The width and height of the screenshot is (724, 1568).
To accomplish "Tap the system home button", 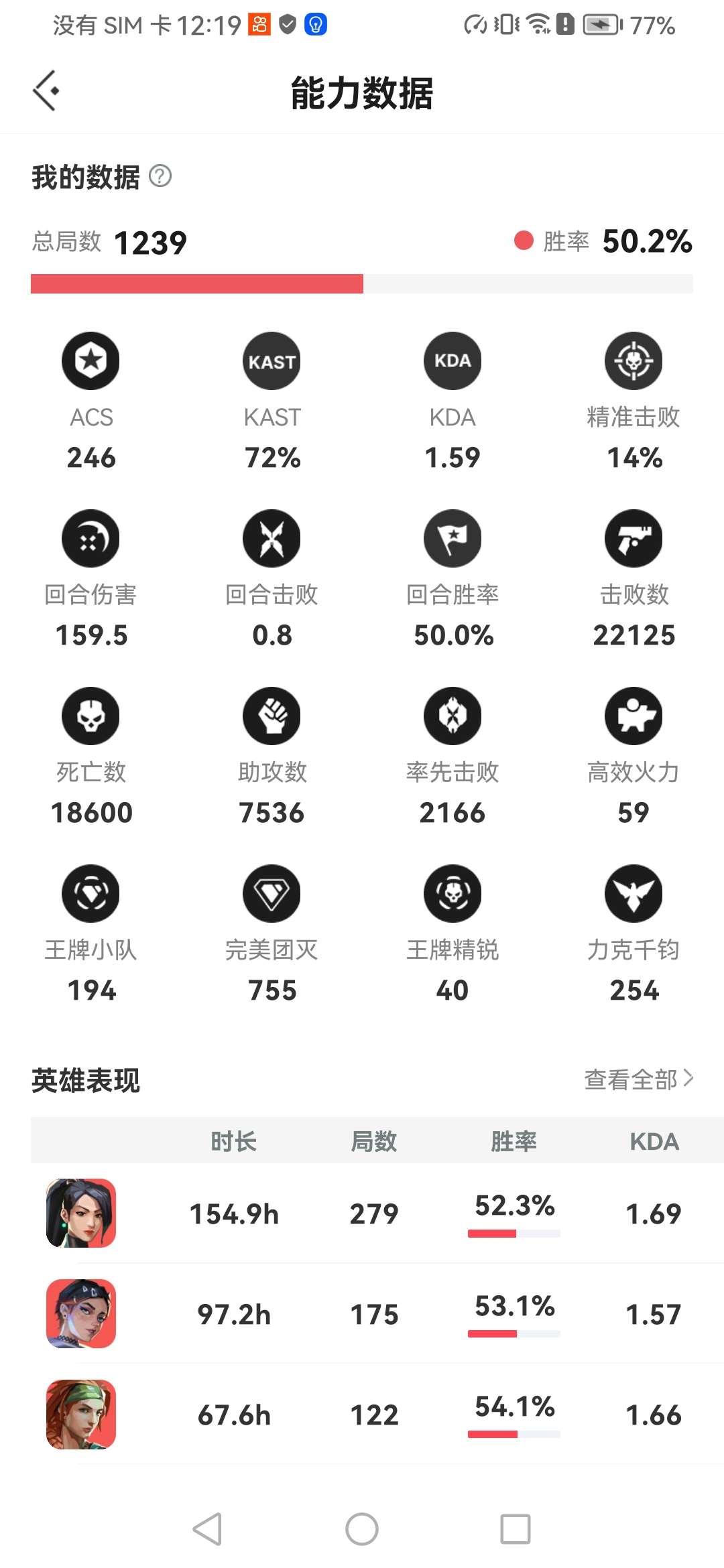I will pyautogui.click(x=362, y=1529).
